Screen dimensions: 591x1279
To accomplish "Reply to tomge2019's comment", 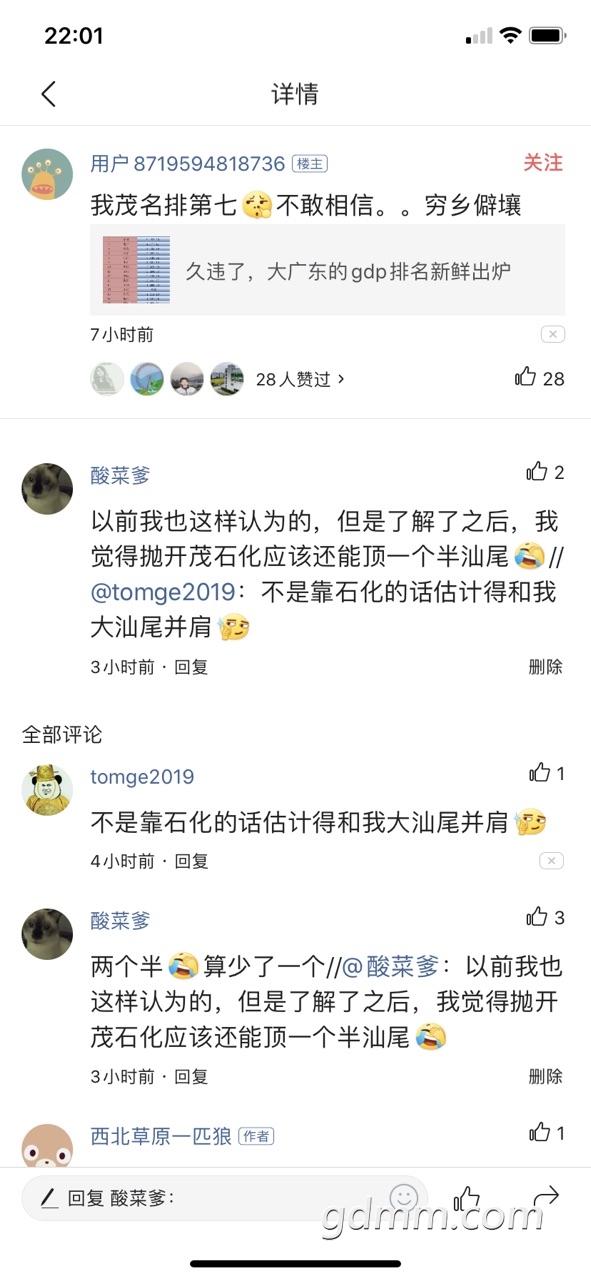I will point(191,860).
